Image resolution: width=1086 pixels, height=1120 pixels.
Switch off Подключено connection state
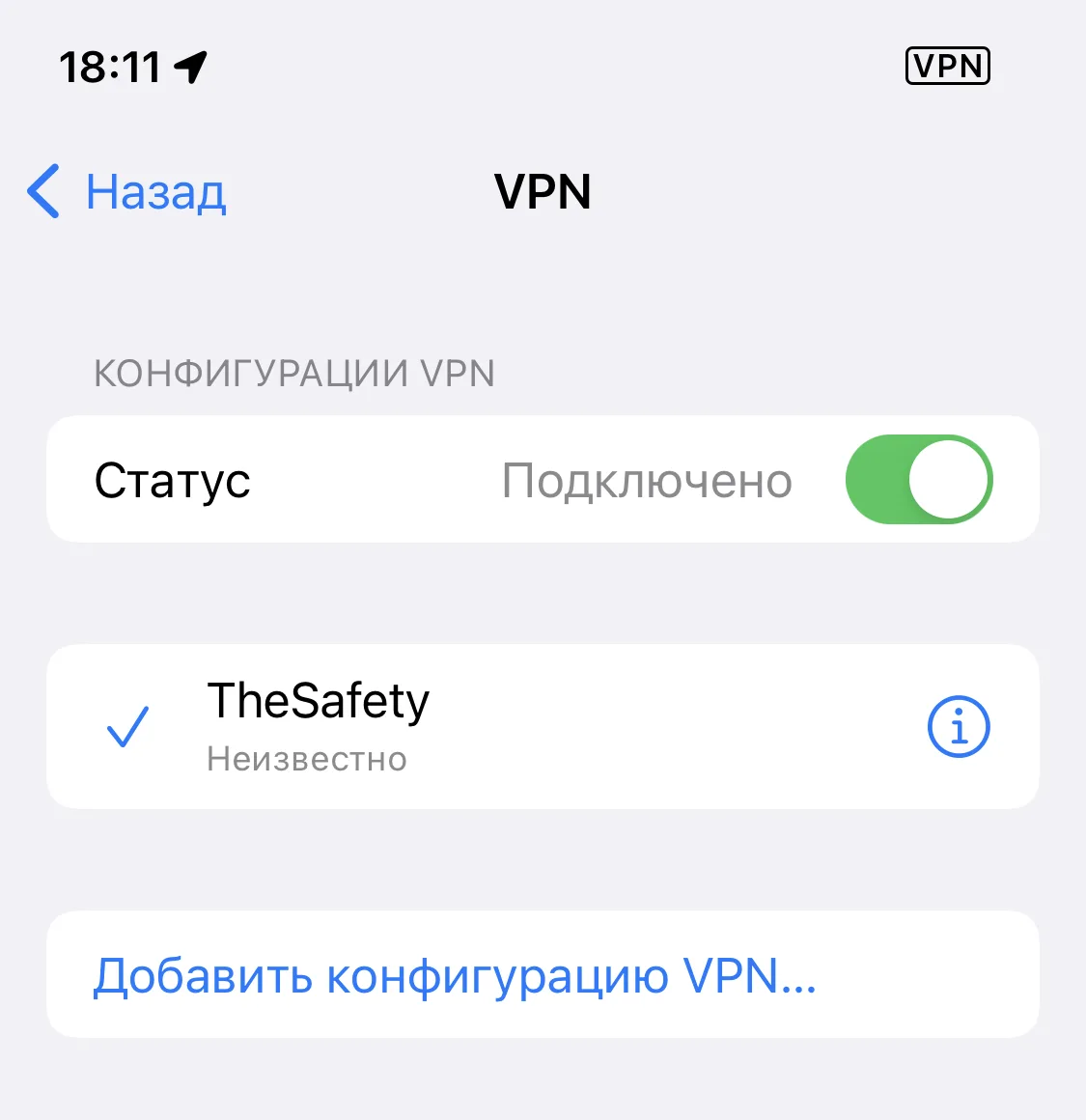(x=919, y=479)
